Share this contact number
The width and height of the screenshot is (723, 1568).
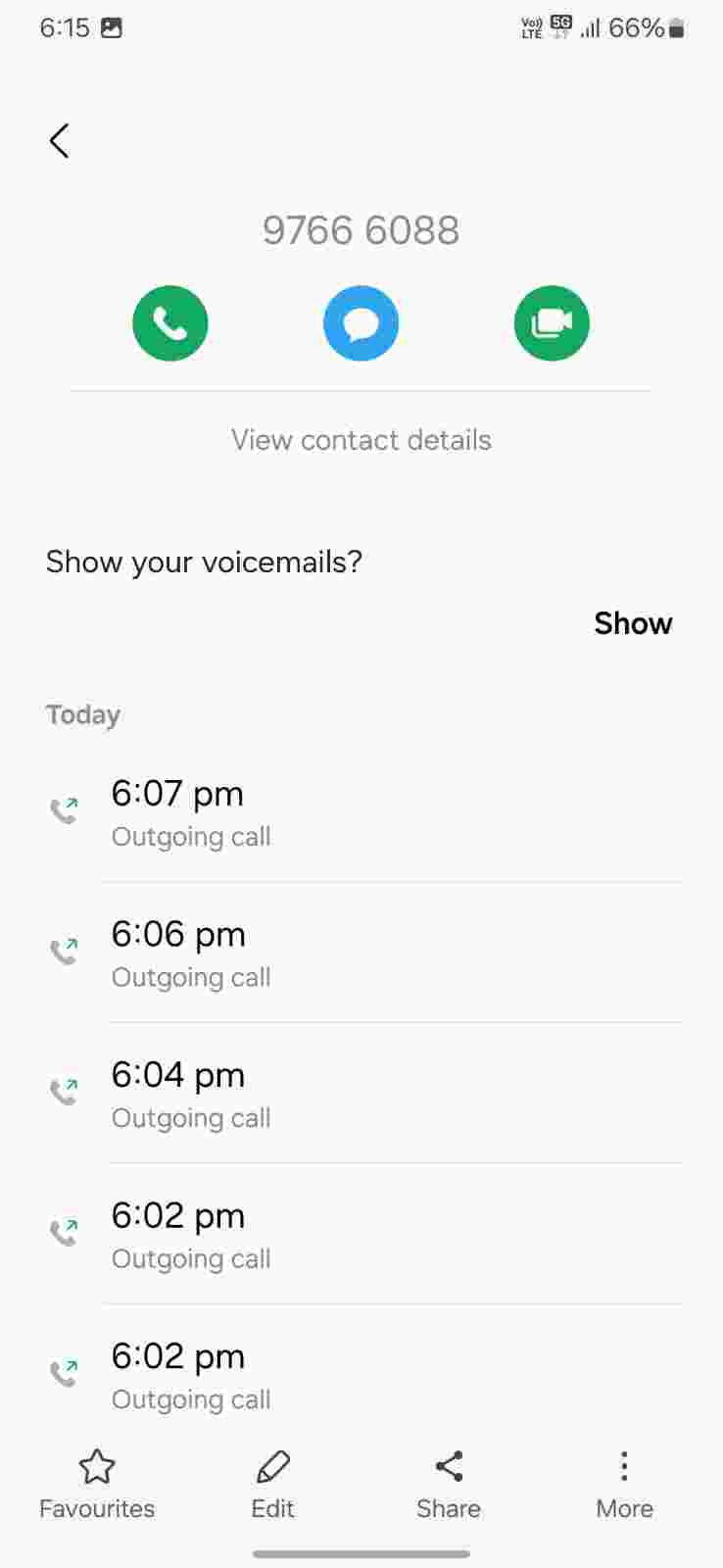pyautogui.click(x=449, y=1485)
